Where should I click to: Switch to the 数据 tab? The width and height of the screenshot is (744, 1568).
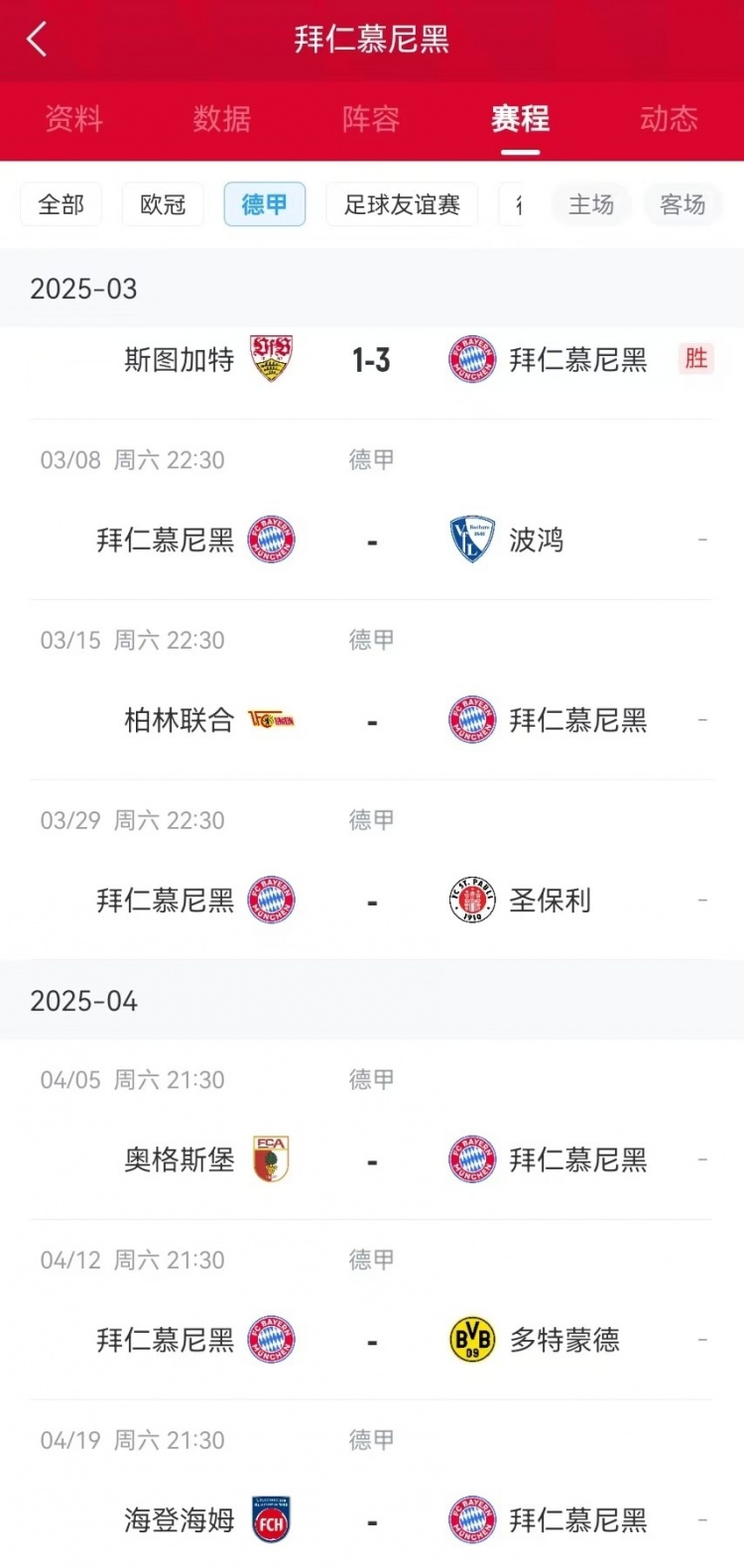[x=222, y=119]
